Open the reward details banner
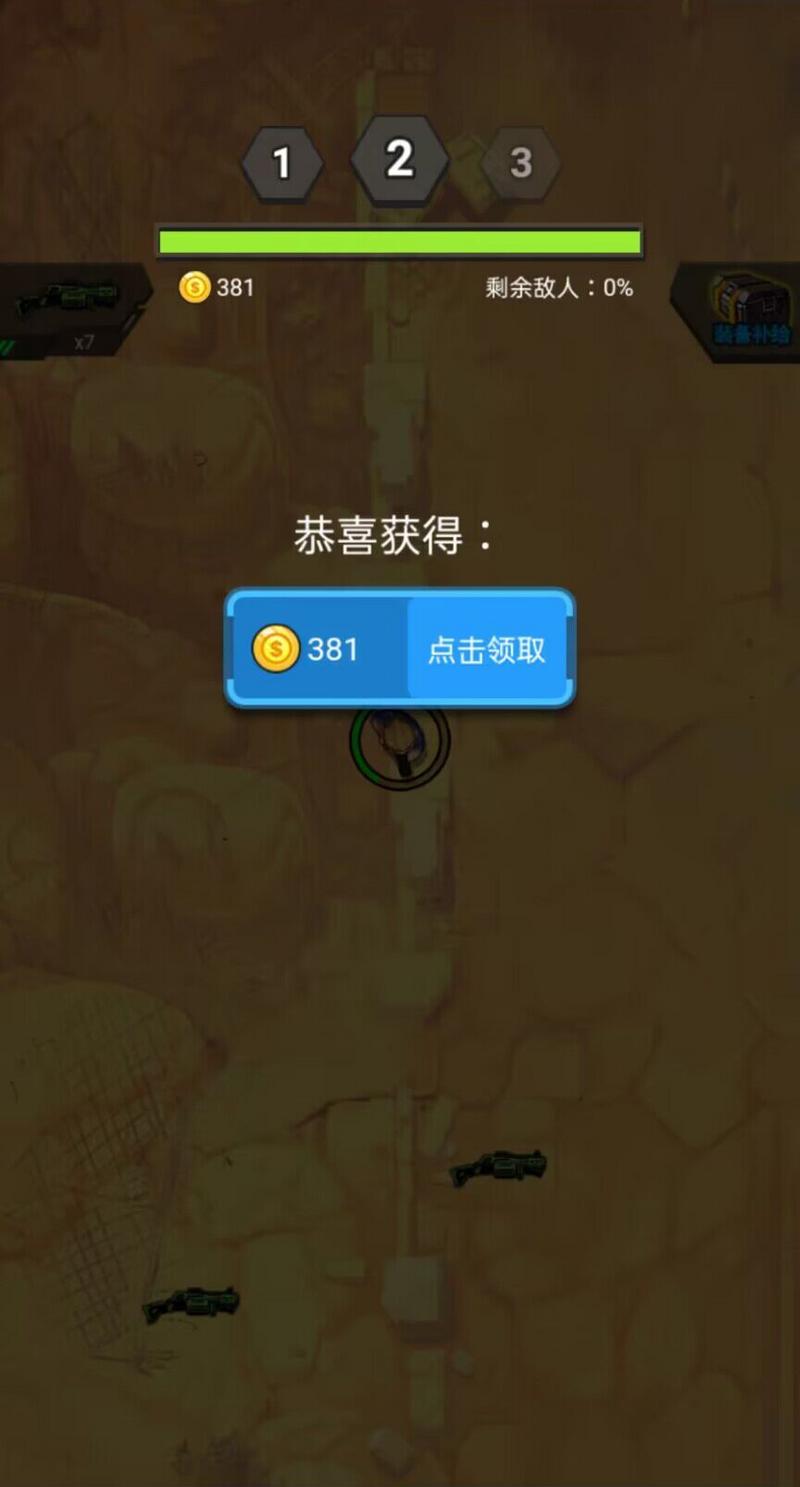800x1487 pixels. [400, 650]
